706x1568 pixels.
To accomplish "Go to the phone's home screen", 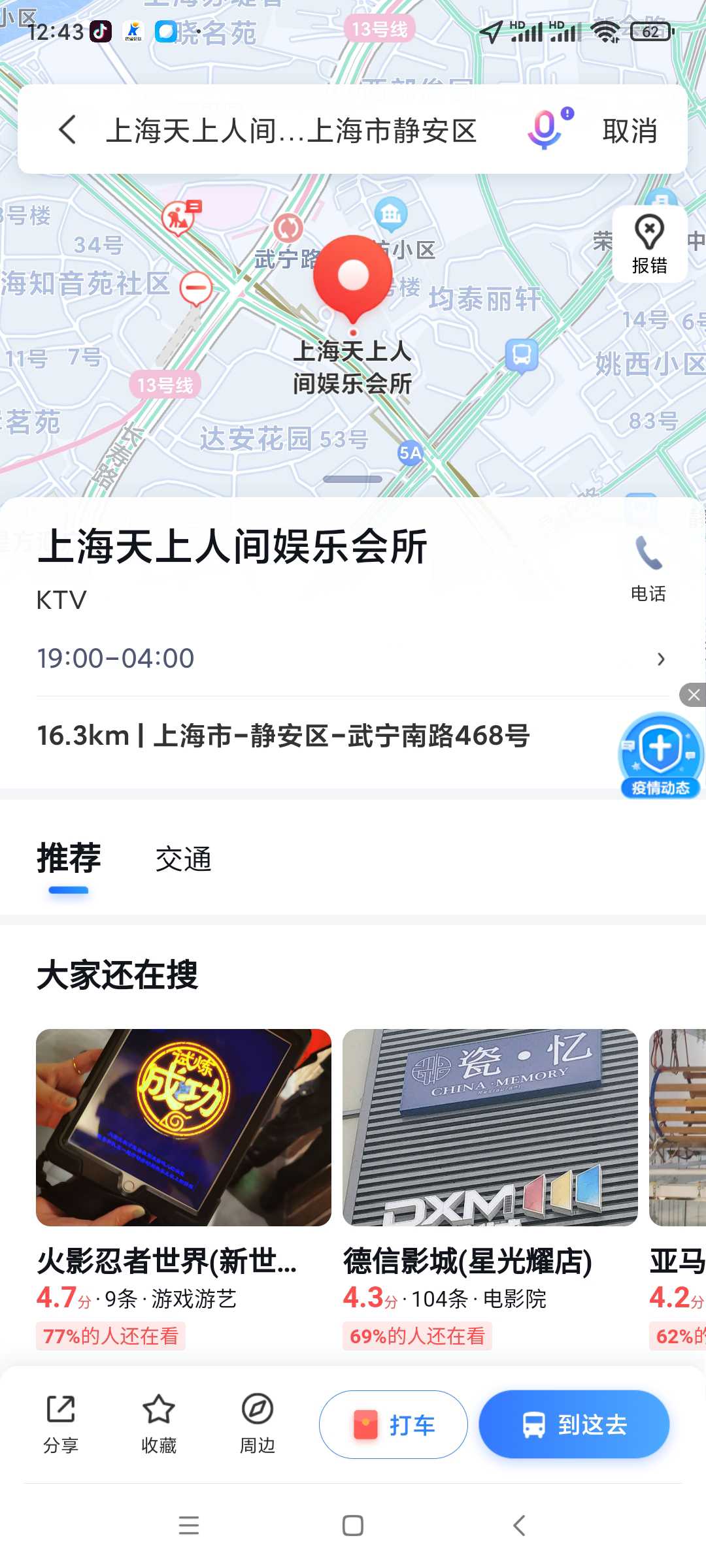I will coord(353,1526).
